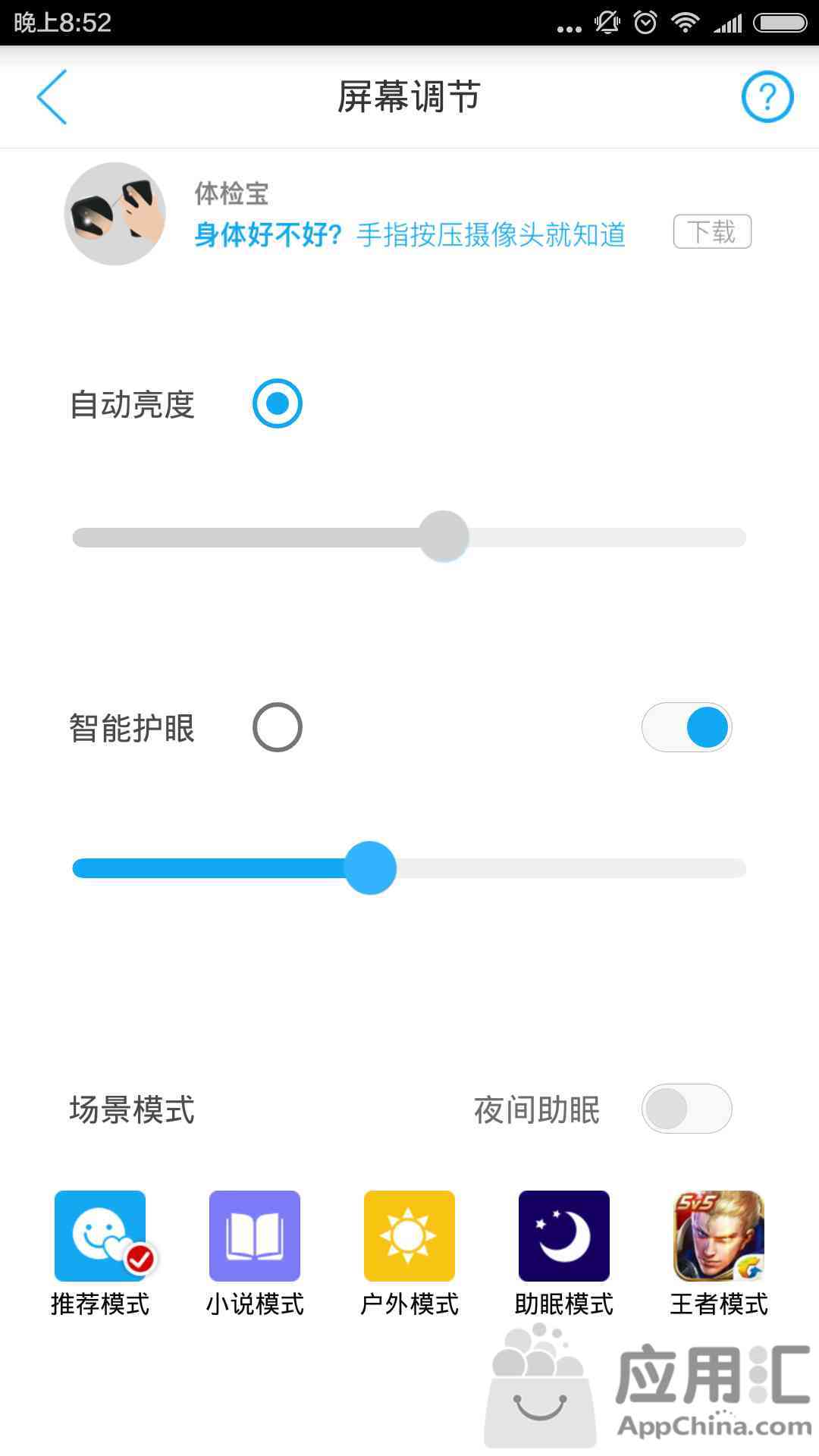This screenshot has width=819, height=1456.
Task: Tap the 下载 button for 体检宝
Action: (x=711, y=231)
